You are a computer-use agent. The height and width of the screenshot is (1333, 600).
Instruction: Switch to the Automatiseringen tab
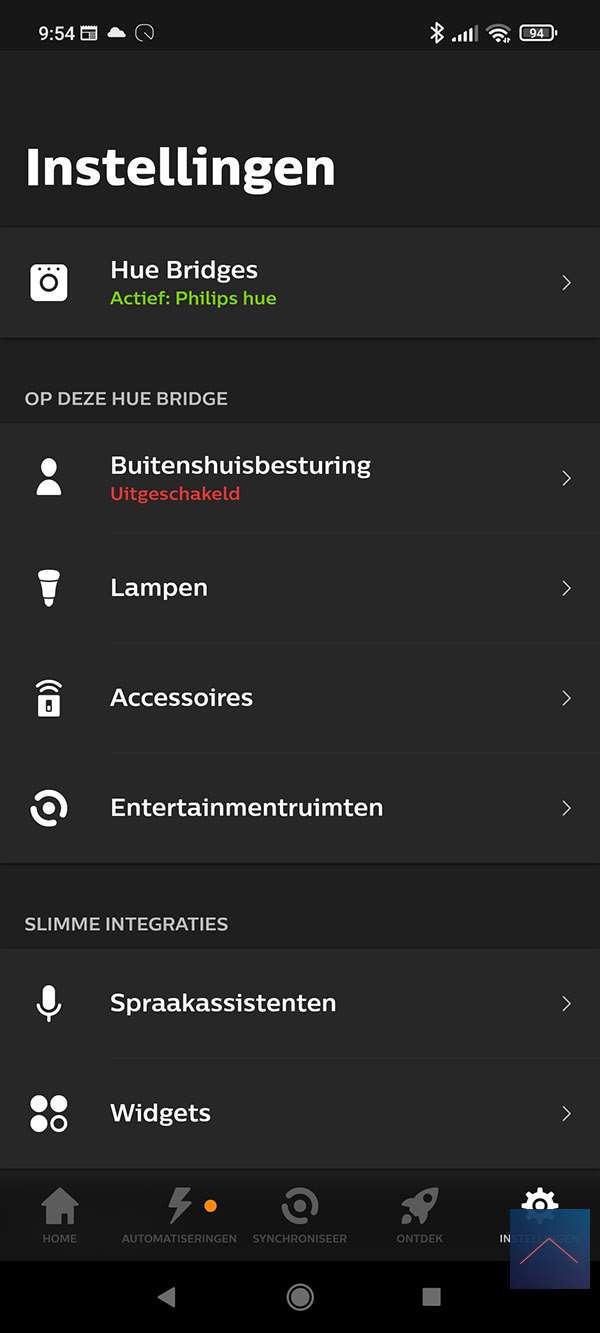coord(180,1215)
